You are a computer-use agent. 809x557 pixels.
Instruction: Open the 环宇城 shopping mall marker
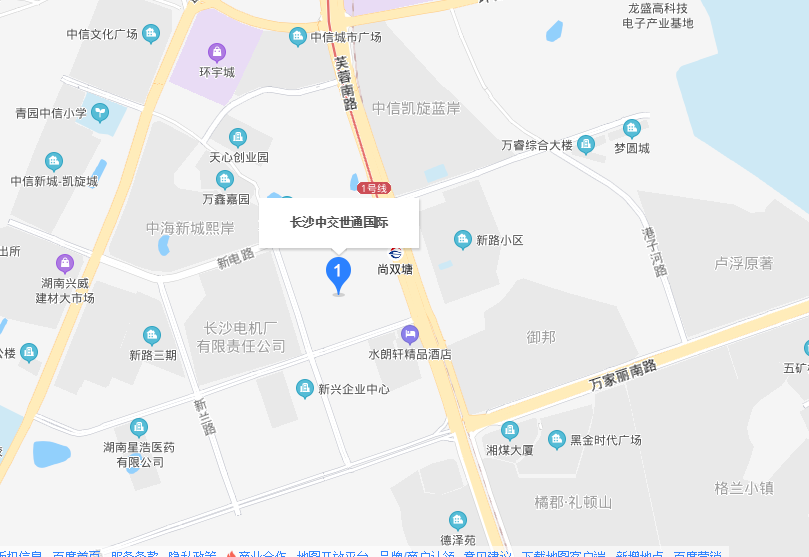click(216, 52)
